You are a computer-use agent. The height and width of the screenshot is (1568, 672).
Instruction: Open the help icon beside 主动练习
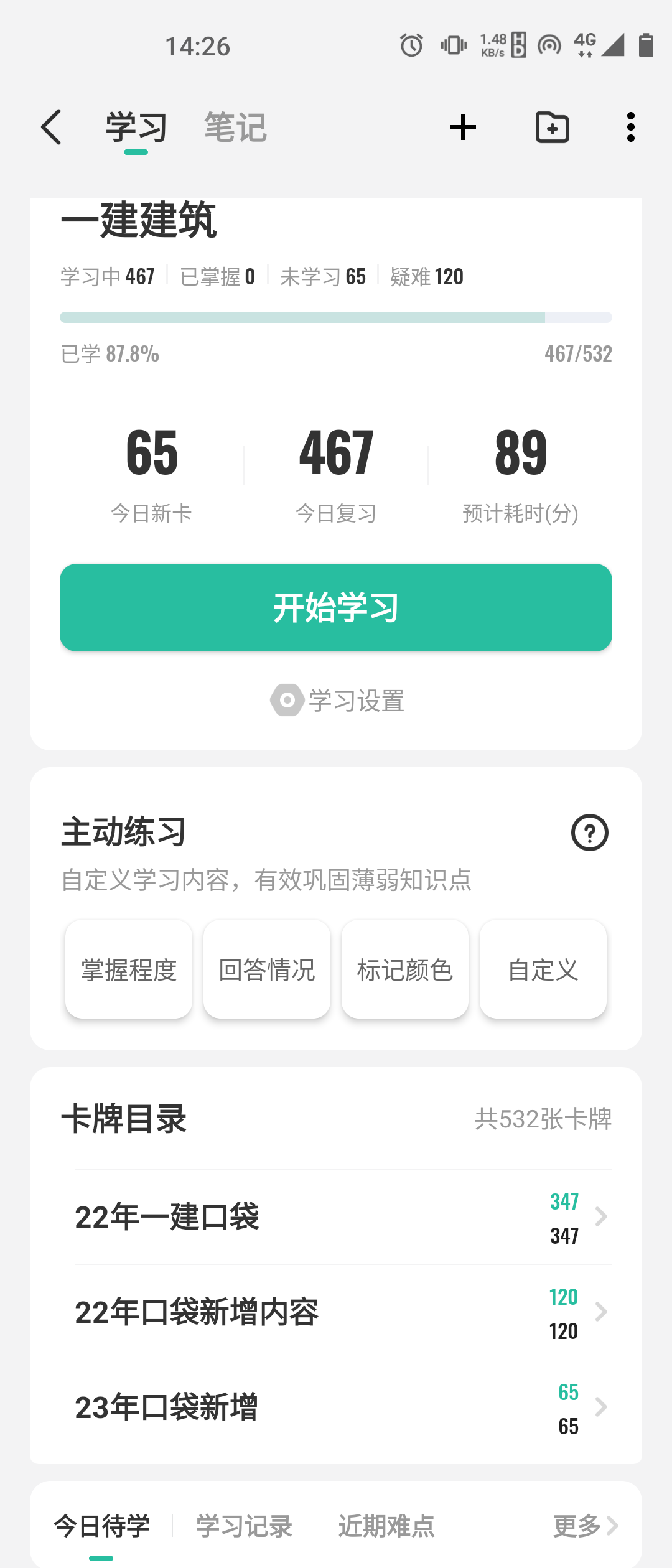point(589,833)
